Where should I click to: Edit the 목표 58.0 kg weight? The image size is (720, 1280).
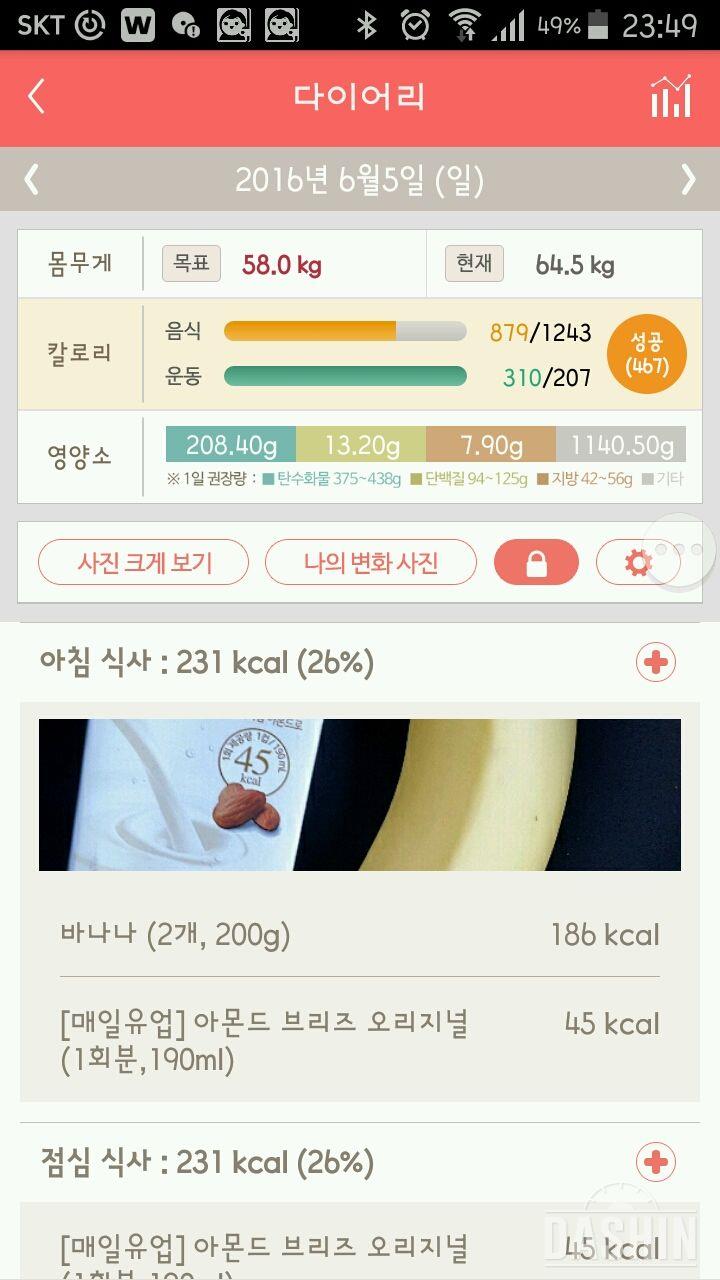tap(280, 265)
